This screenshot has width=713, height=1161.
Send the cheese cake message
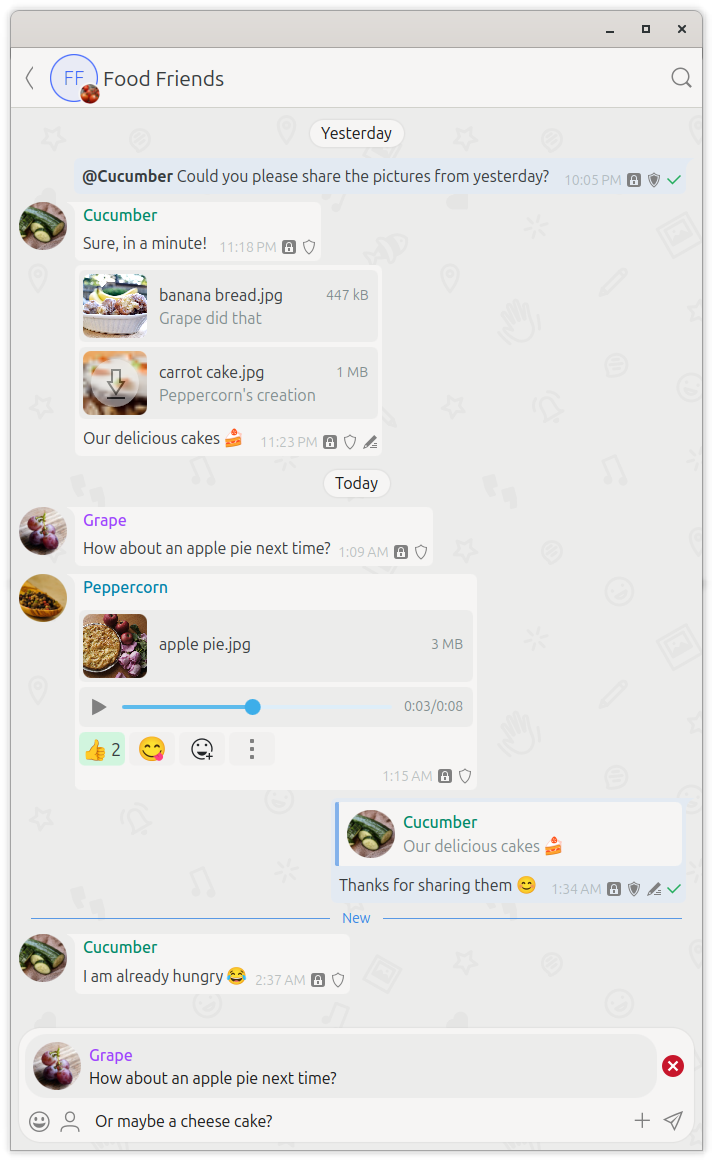click(674, 1121)
